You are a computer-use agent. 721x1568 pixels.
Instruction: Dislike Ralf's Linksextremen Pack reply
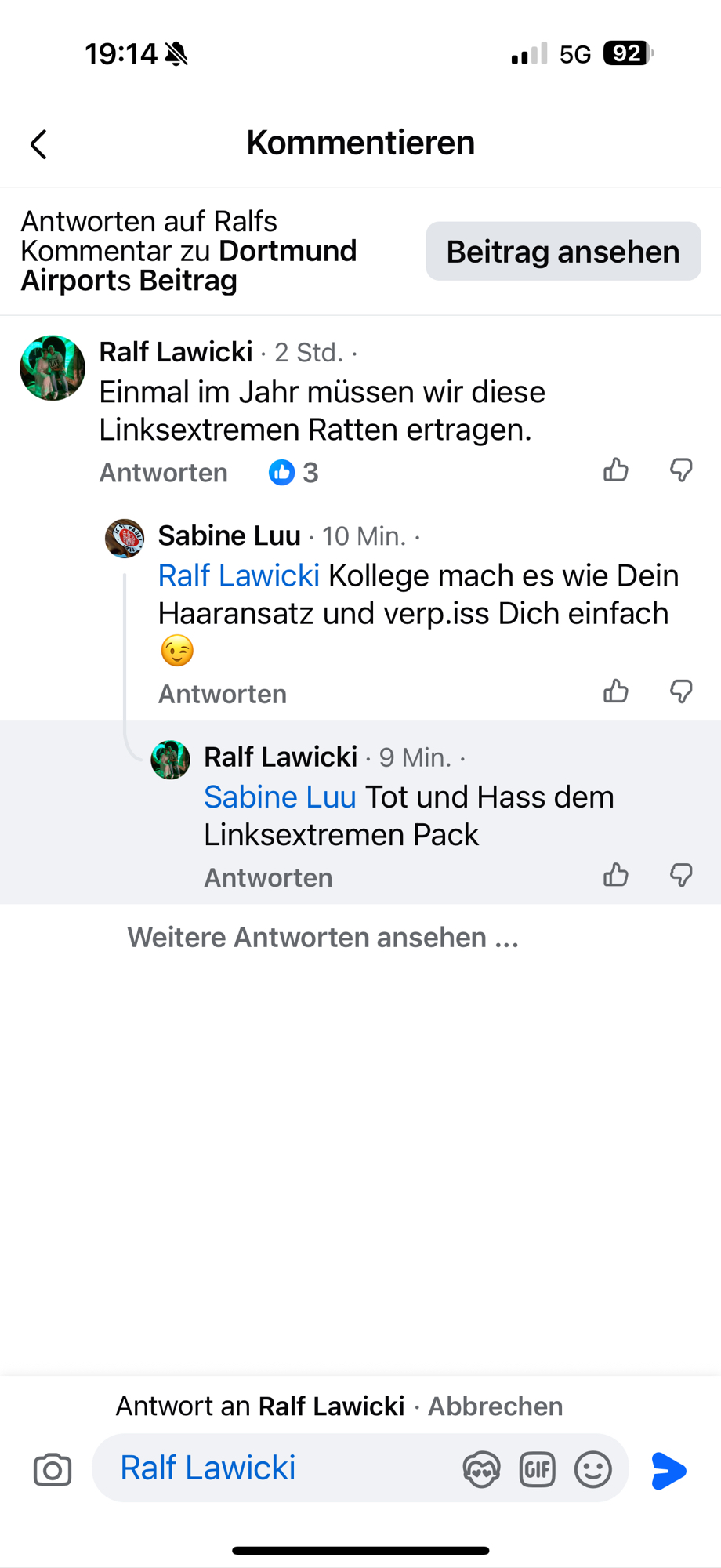coord(681,875)
